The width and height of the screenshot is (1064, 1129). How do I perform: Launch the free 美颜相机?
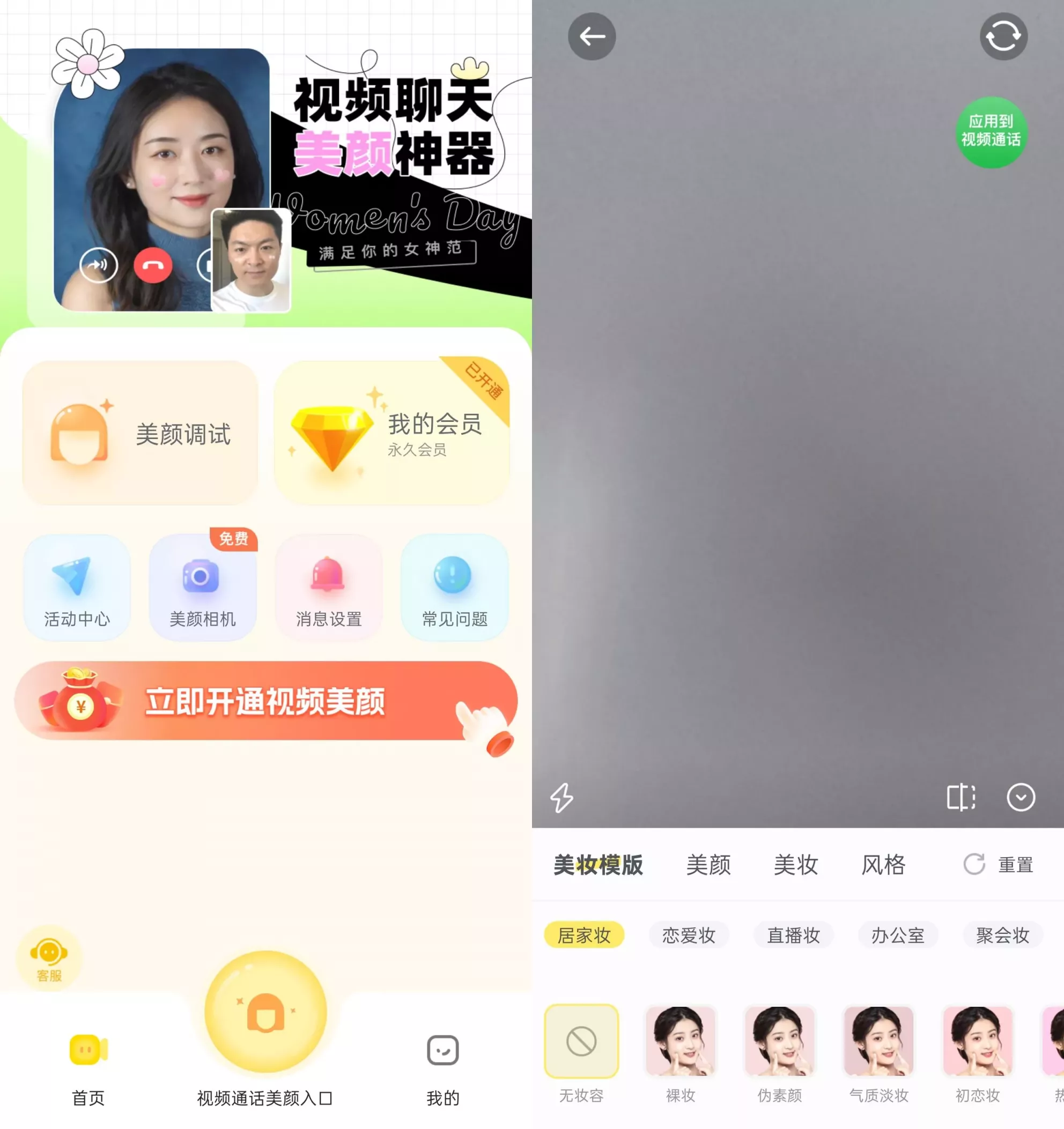202,588
